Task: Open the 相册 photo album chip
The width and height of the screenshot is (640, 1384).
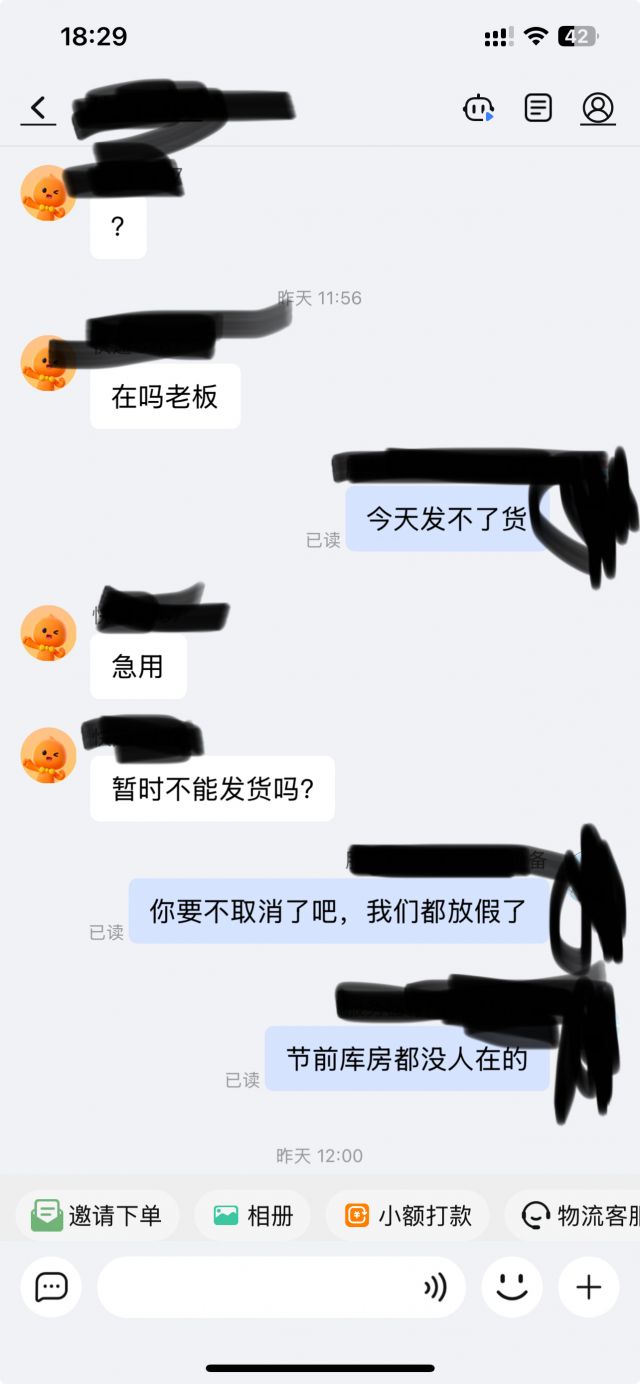Action: [x=253, y=1215]
